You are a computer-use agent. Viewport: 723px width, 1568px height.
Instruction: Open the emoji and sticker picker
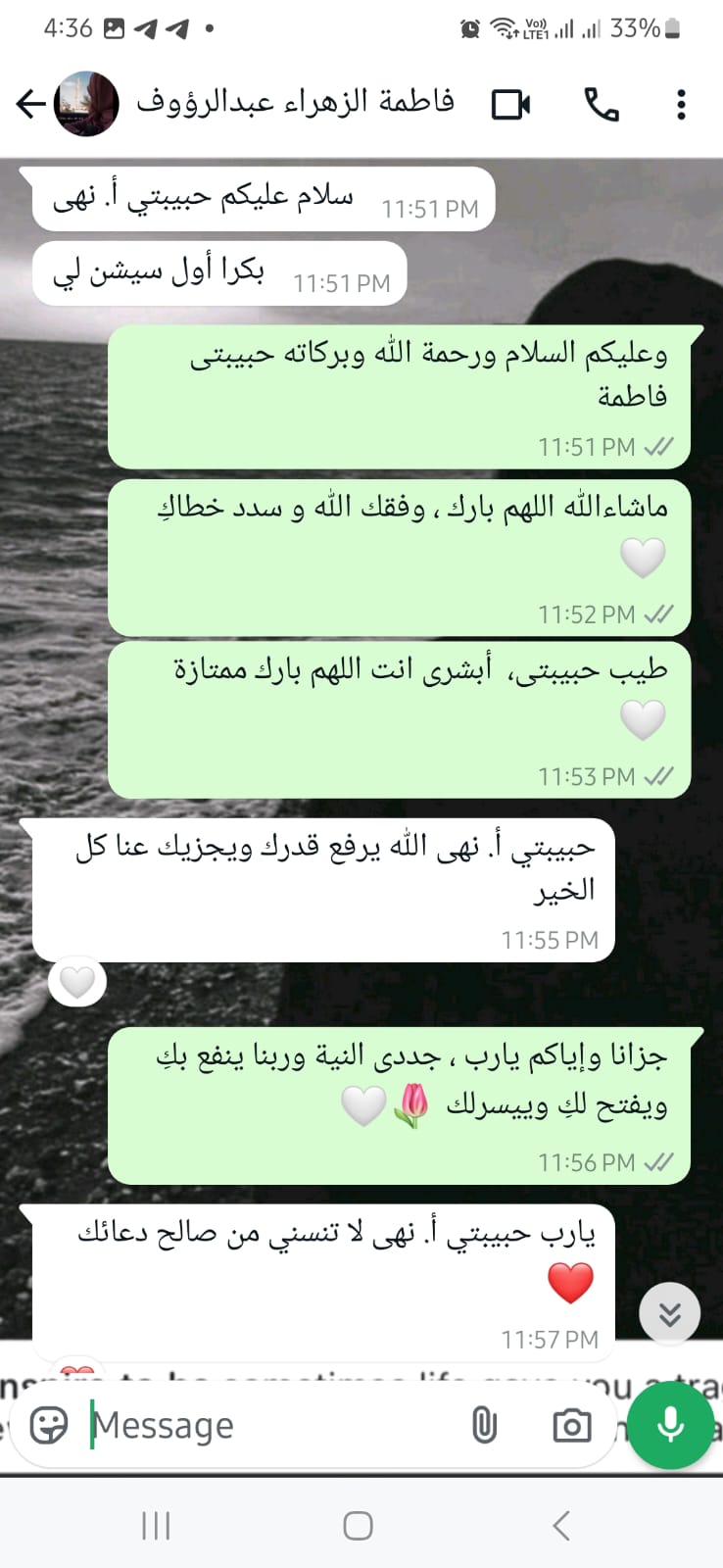tap(49, 1425)
